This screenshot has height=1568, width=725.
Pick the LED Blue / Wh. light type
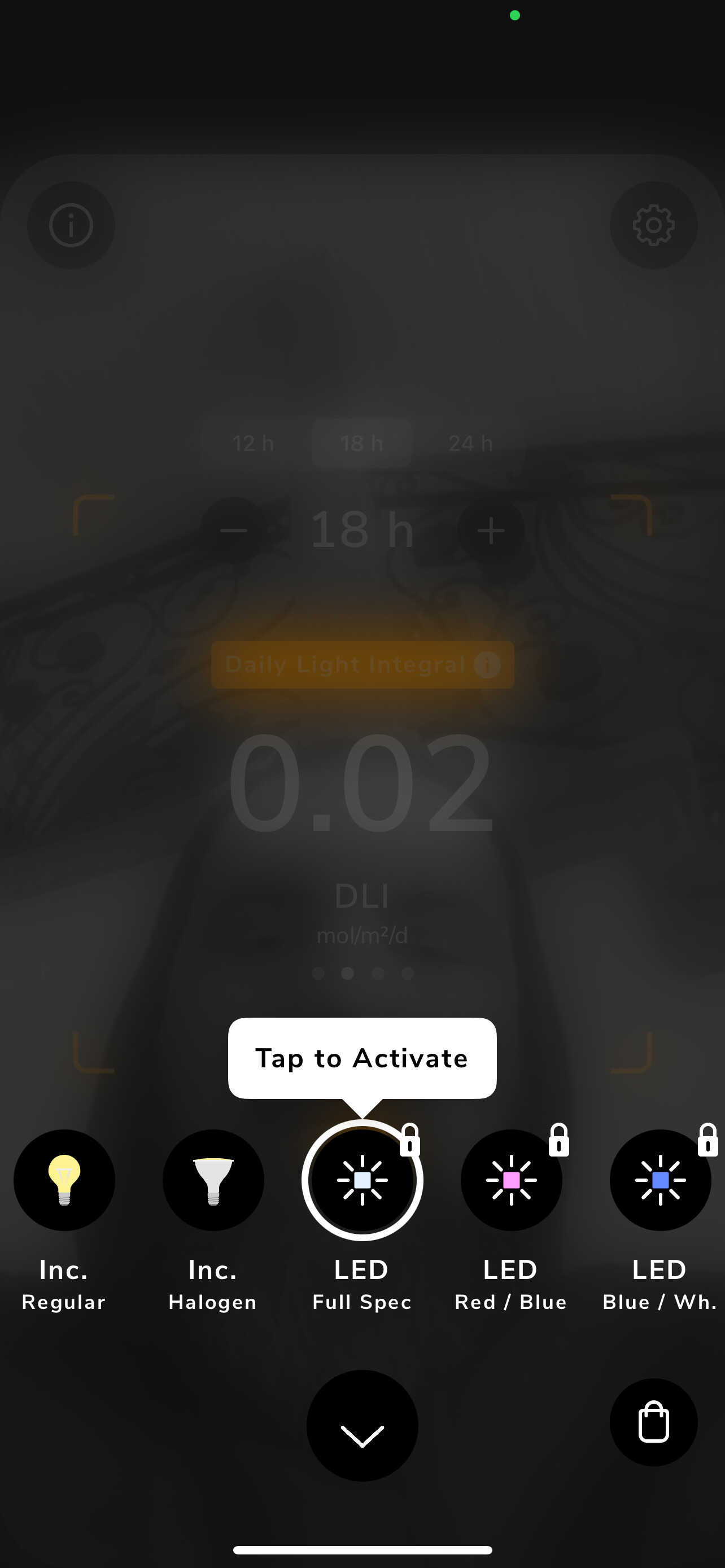click(x=661, y=1180)
